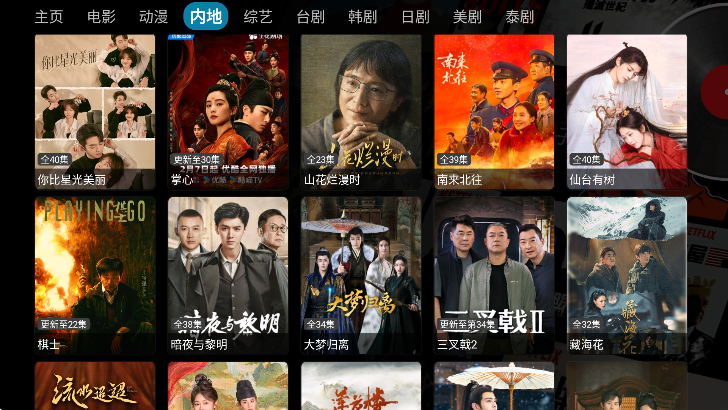This screenshot has height=410, width=728.
Task: Open the drama 你比星光美丽
Action: [95, 110]
